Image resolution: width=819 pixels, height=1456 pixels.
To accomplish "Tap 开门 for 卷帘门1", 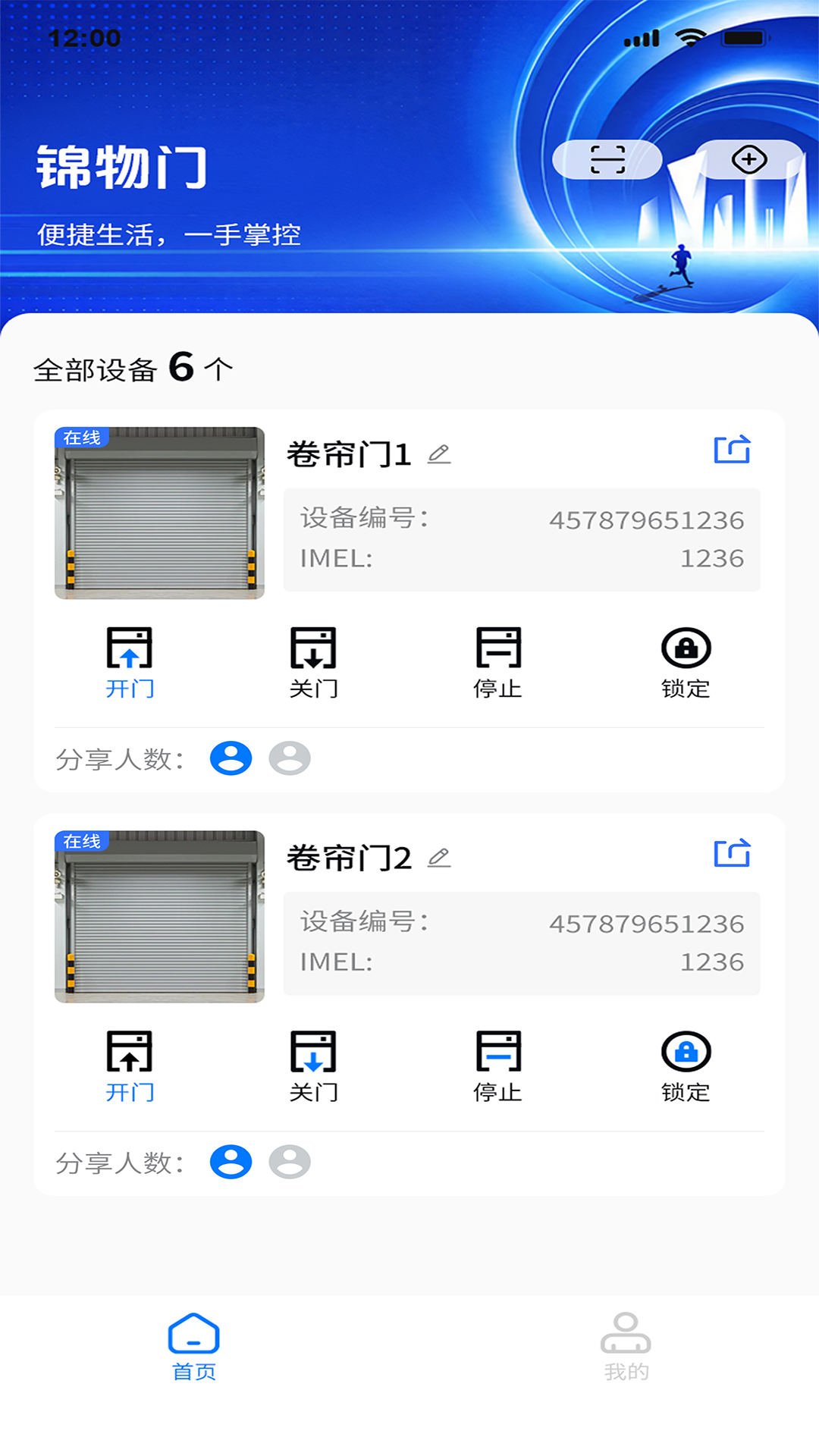I will coord(130,661).
